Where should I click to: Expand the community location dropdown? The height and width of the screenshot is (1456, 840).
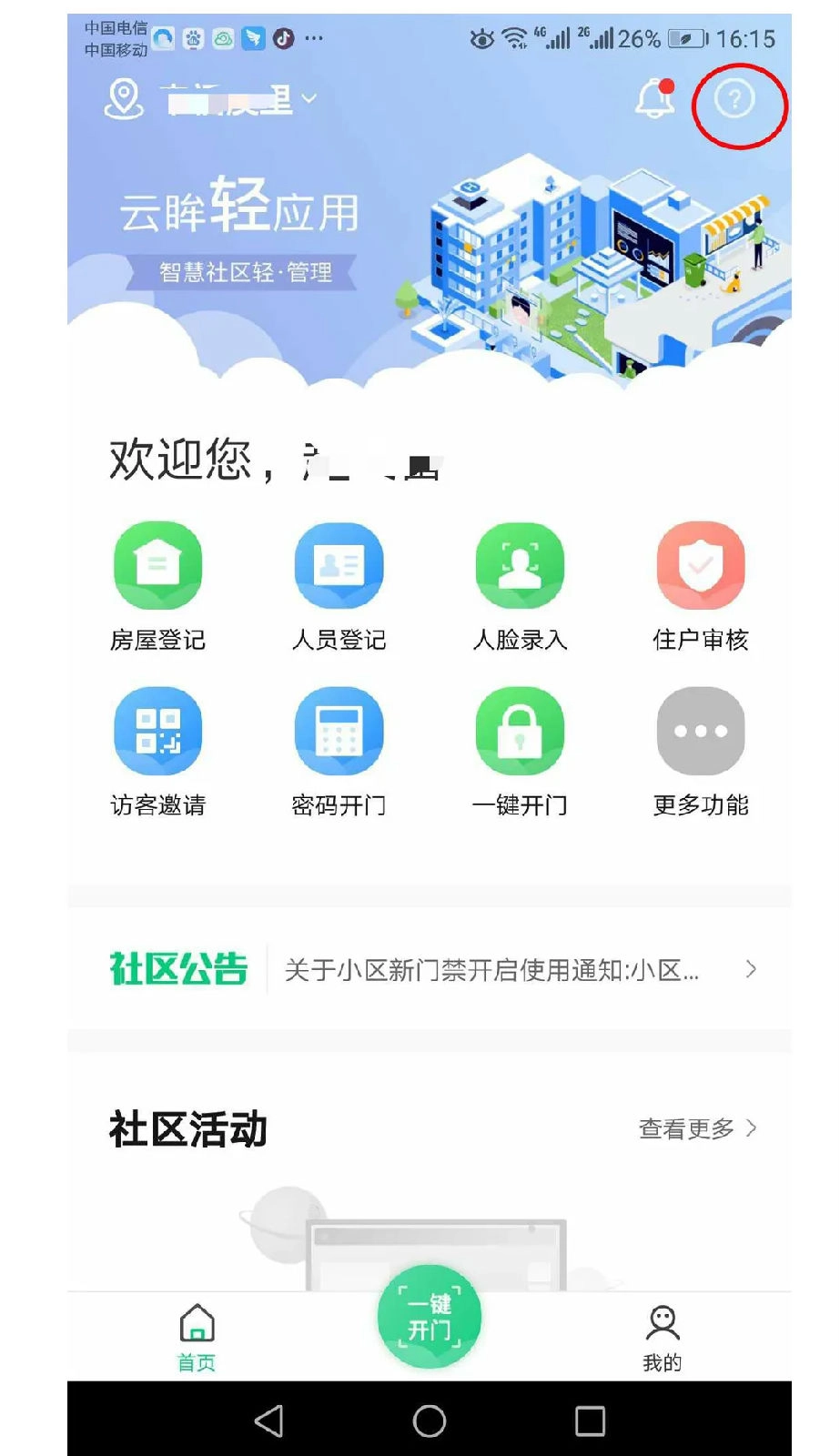(x=309, y=98)
